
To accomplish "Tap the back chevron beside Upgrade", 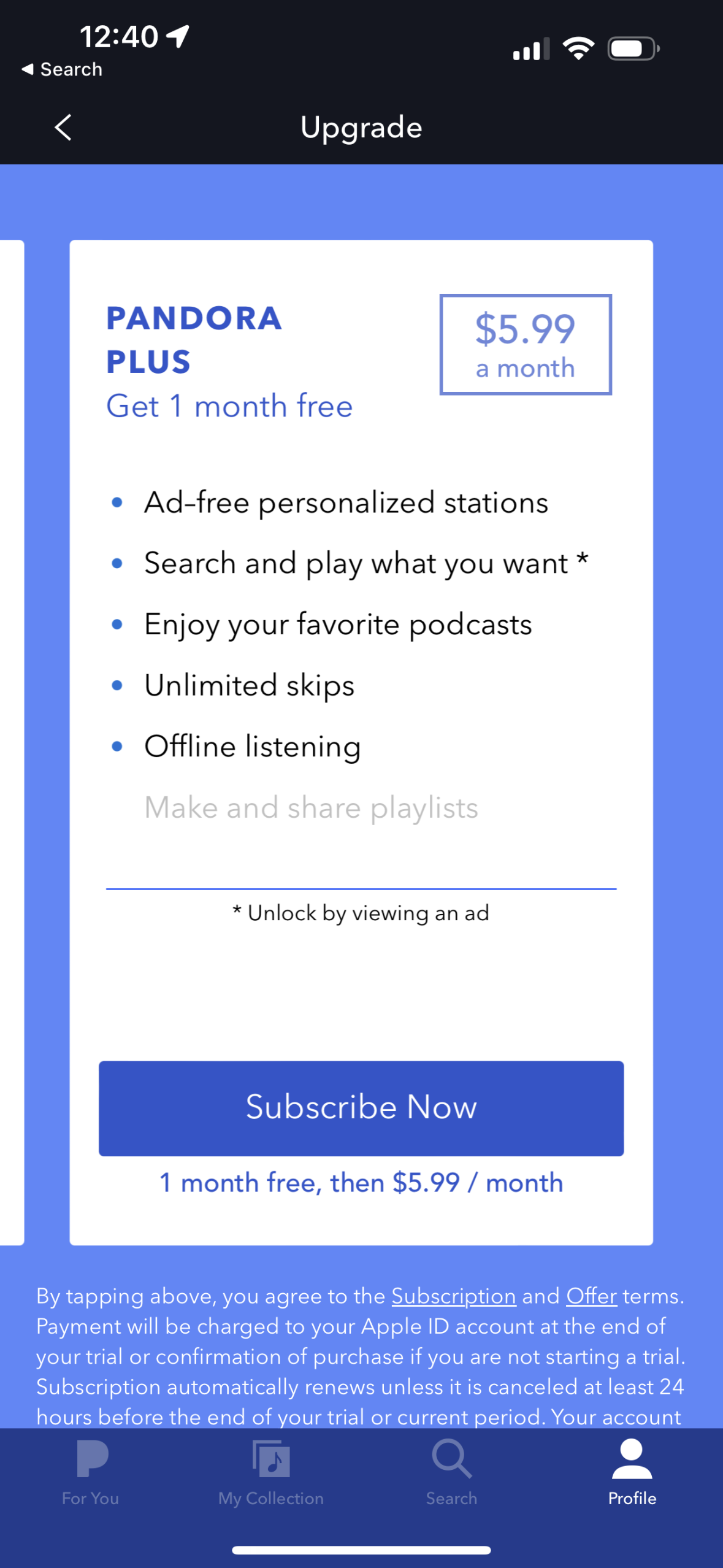I will click(x=62, y=128).
